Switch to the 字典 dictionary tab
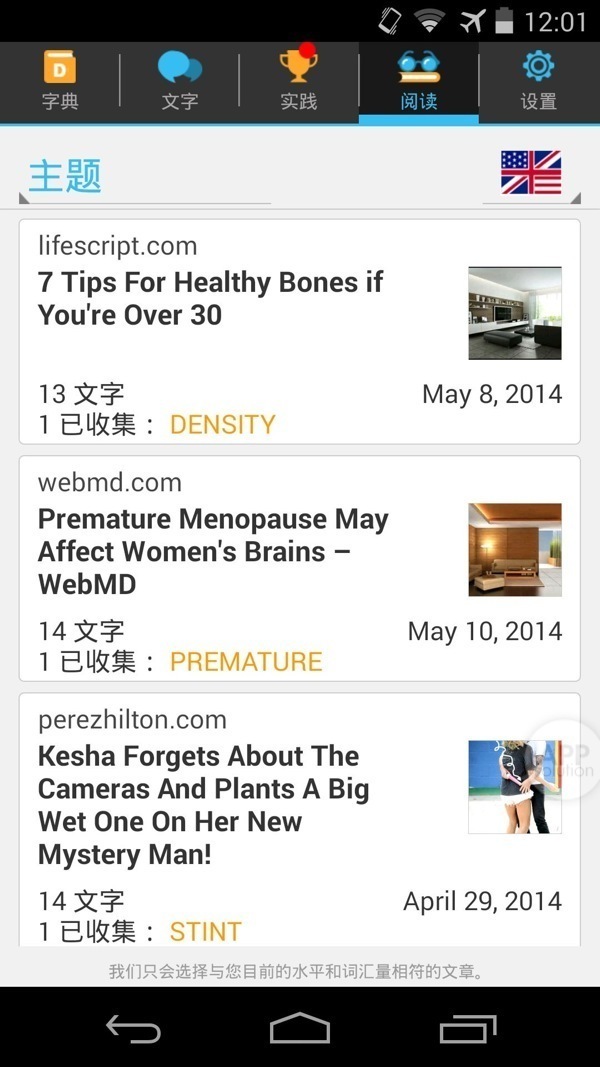 pyautogui.click(x=60, y=81)
